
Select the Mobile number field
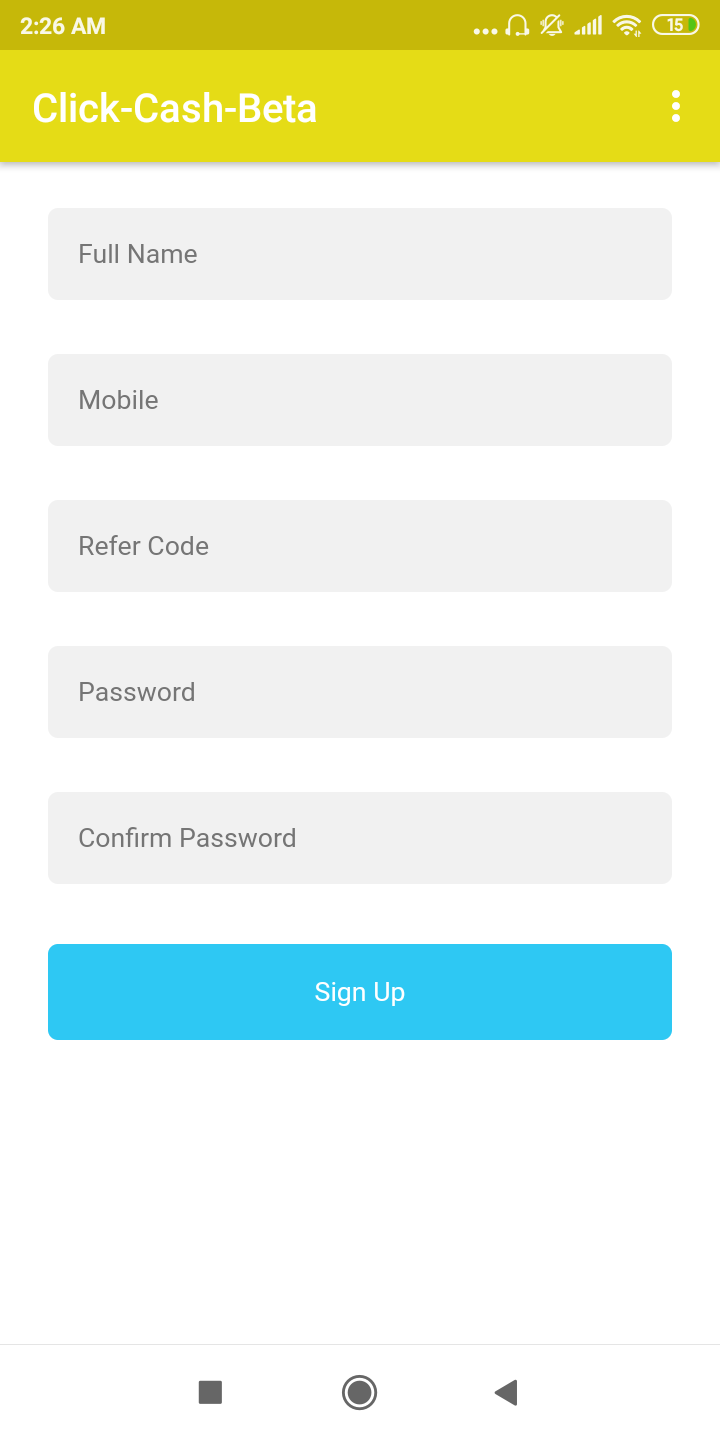360,400
